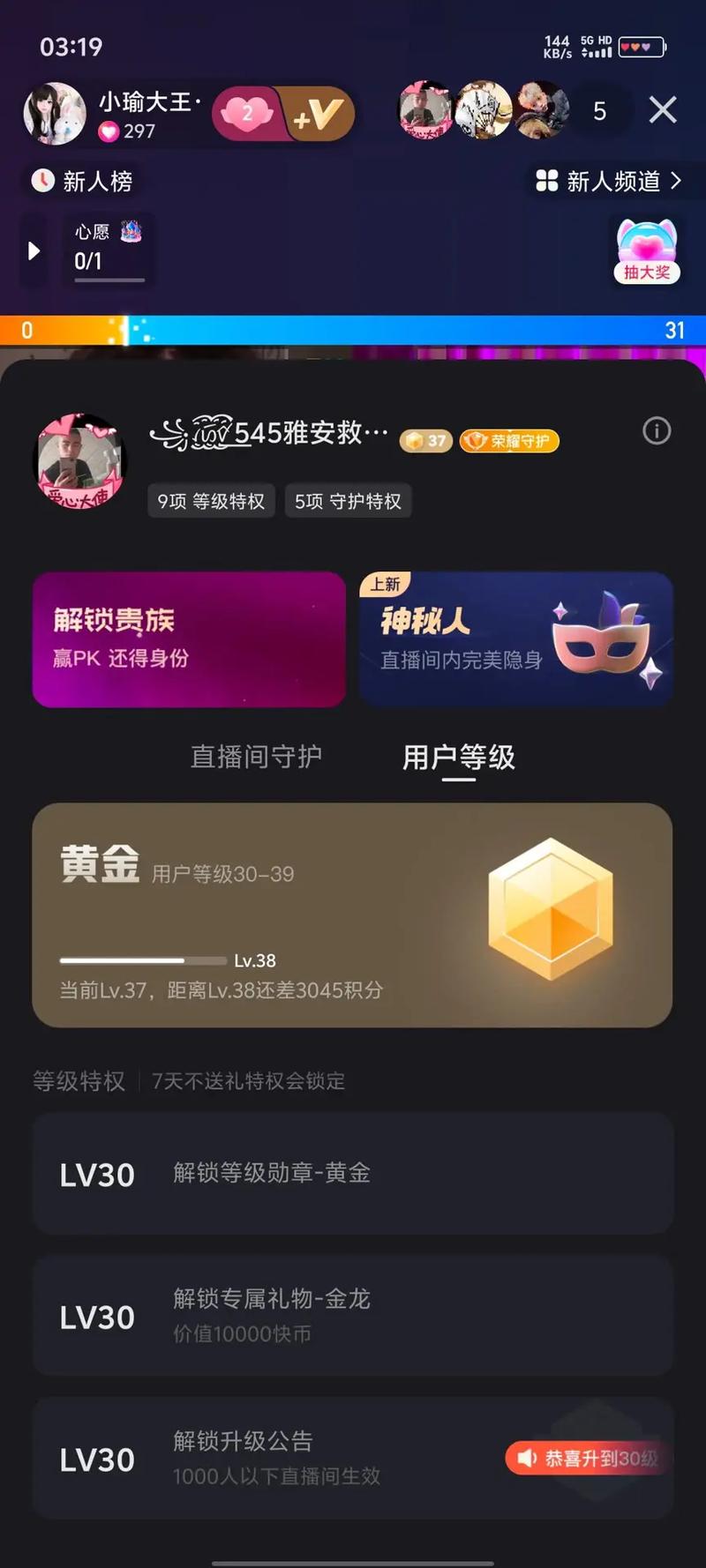This screenshot has height=1568, width=706.
Task: Click the 解锁贵族 nobility banner
Action: coord(188,639)
